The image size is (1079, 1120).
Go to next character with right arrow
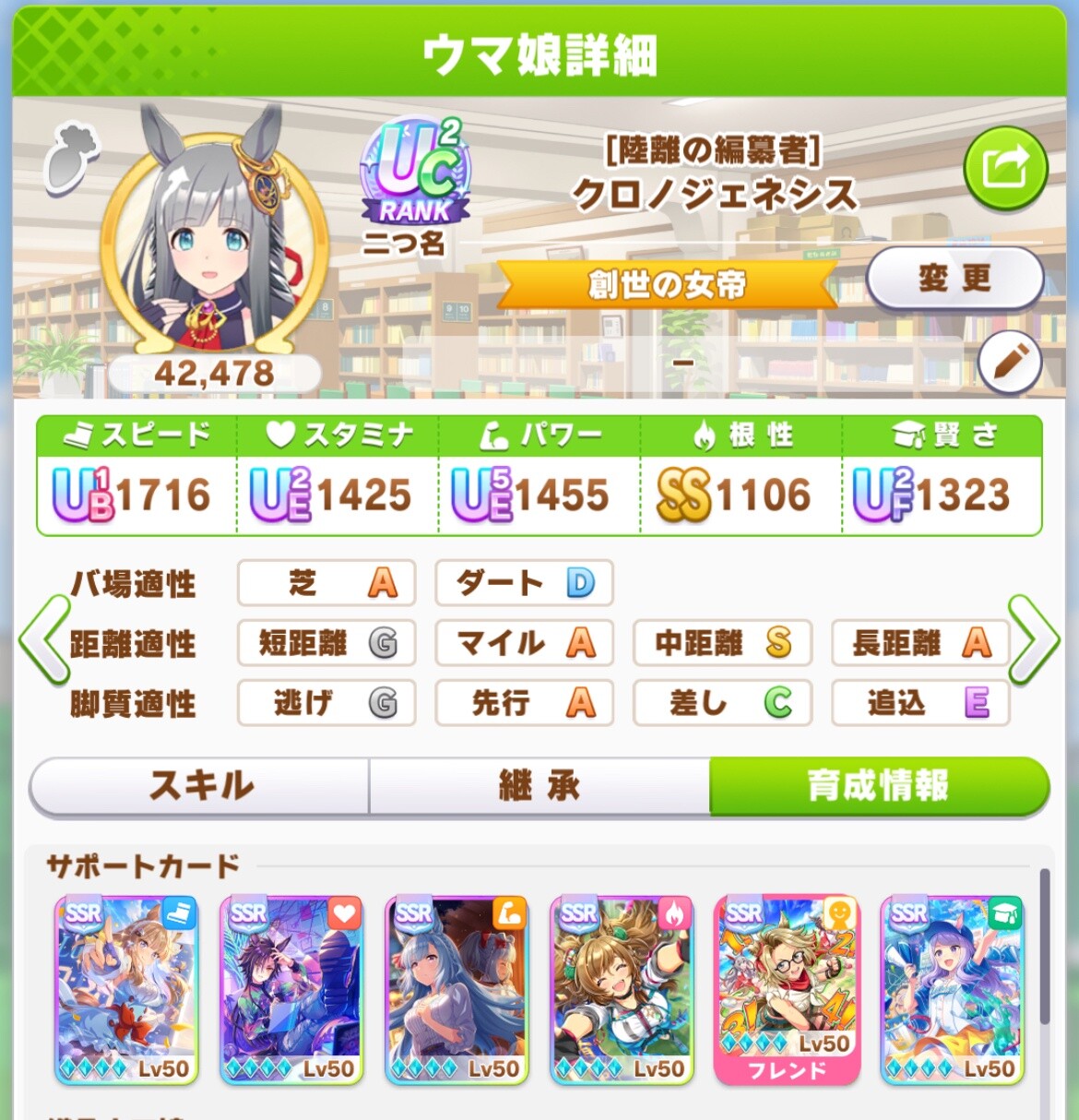(1034, 639)
